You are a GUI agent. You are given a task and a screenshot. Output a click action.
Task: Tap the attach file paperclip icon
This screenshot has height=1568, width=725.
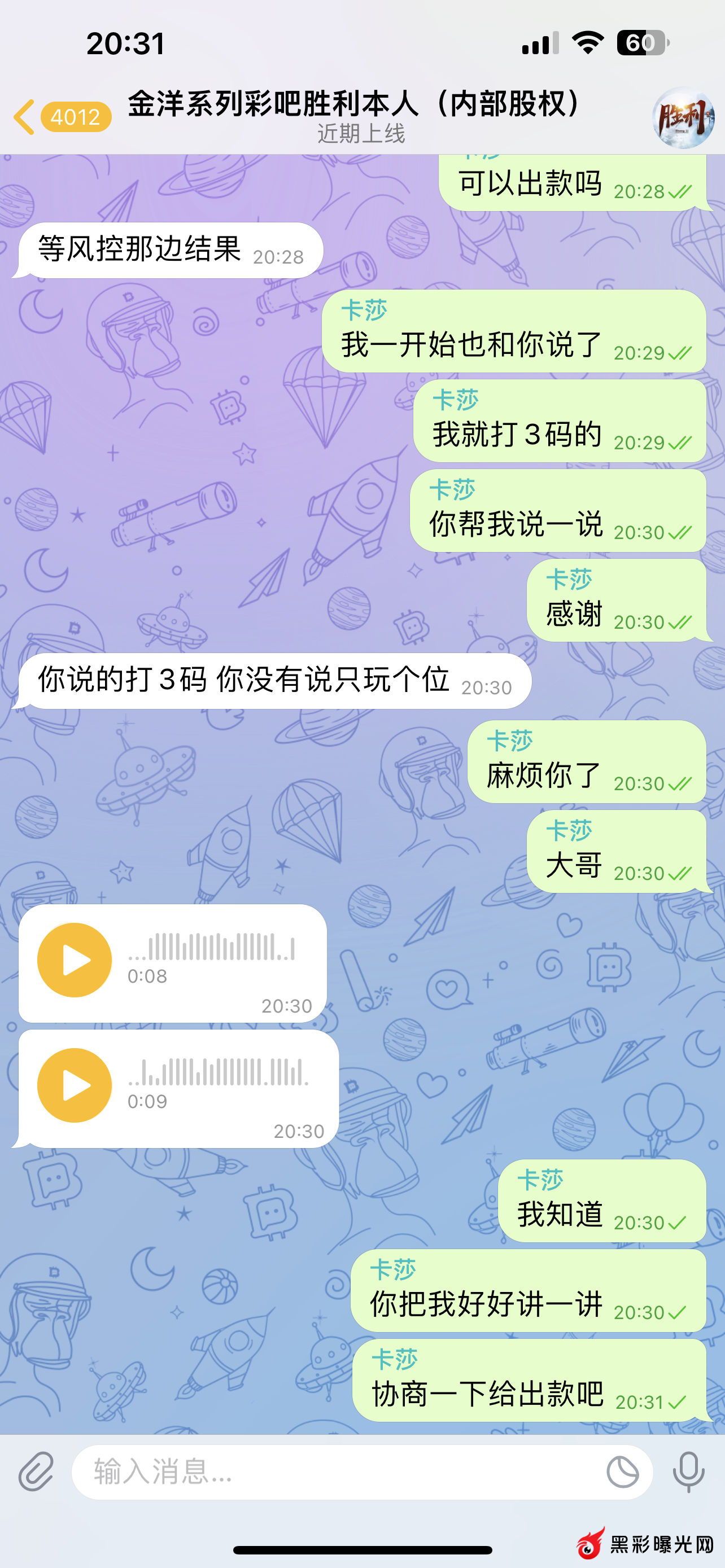(x=37, y=1472)
